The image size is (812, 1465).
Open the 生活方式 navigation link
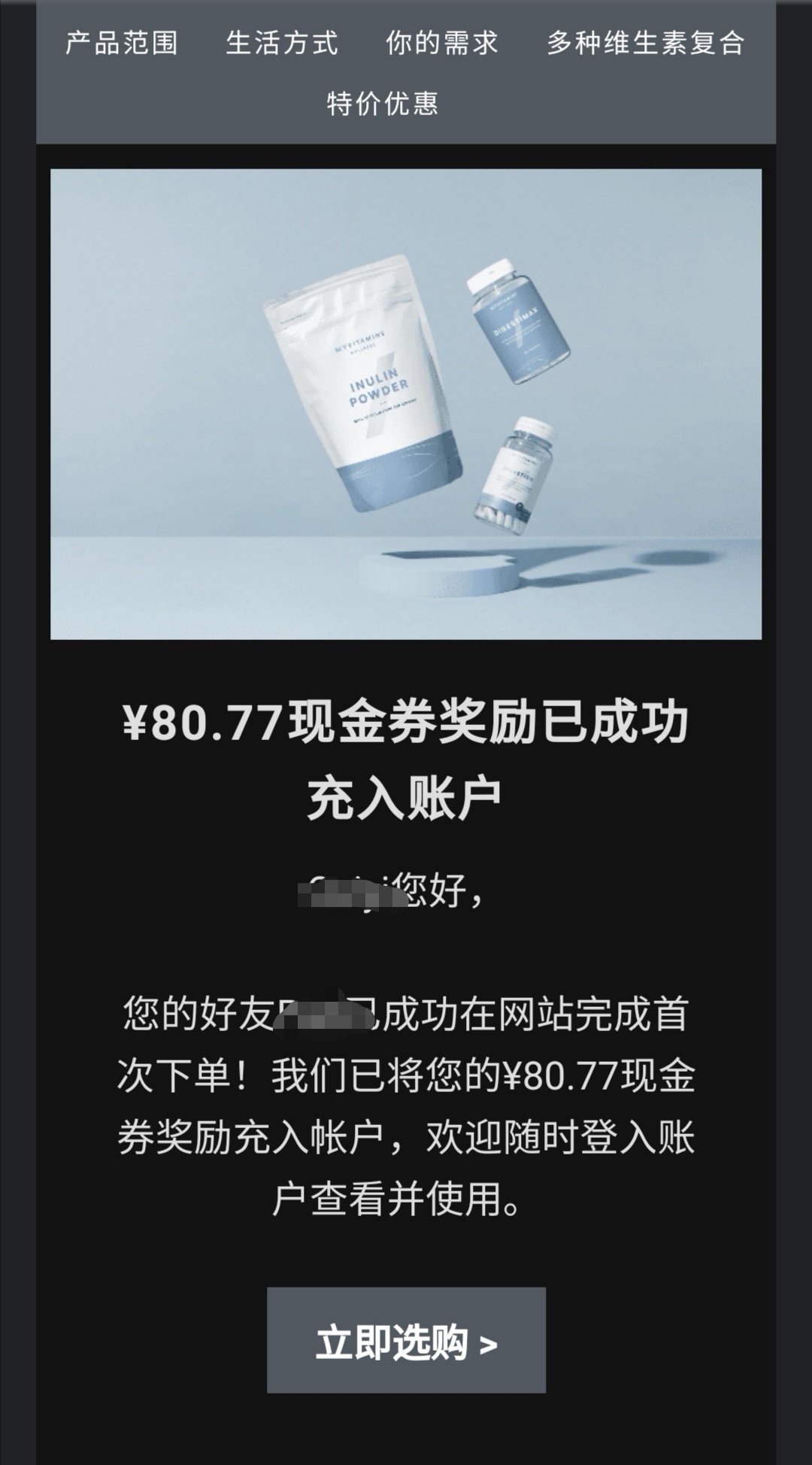tap(282, 43)
